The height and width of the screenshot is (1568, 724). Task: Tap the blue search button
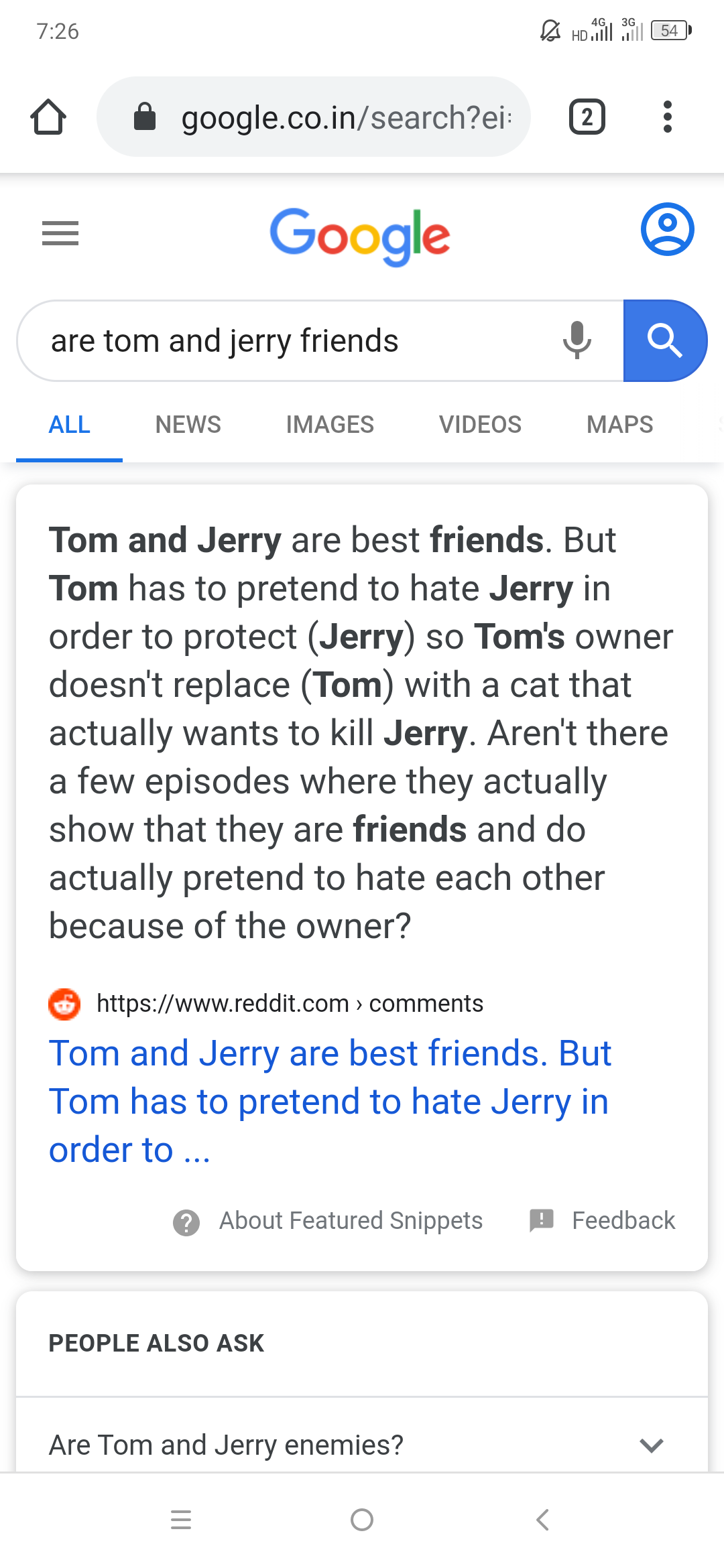pyautogui.click(x=664, y=340)
